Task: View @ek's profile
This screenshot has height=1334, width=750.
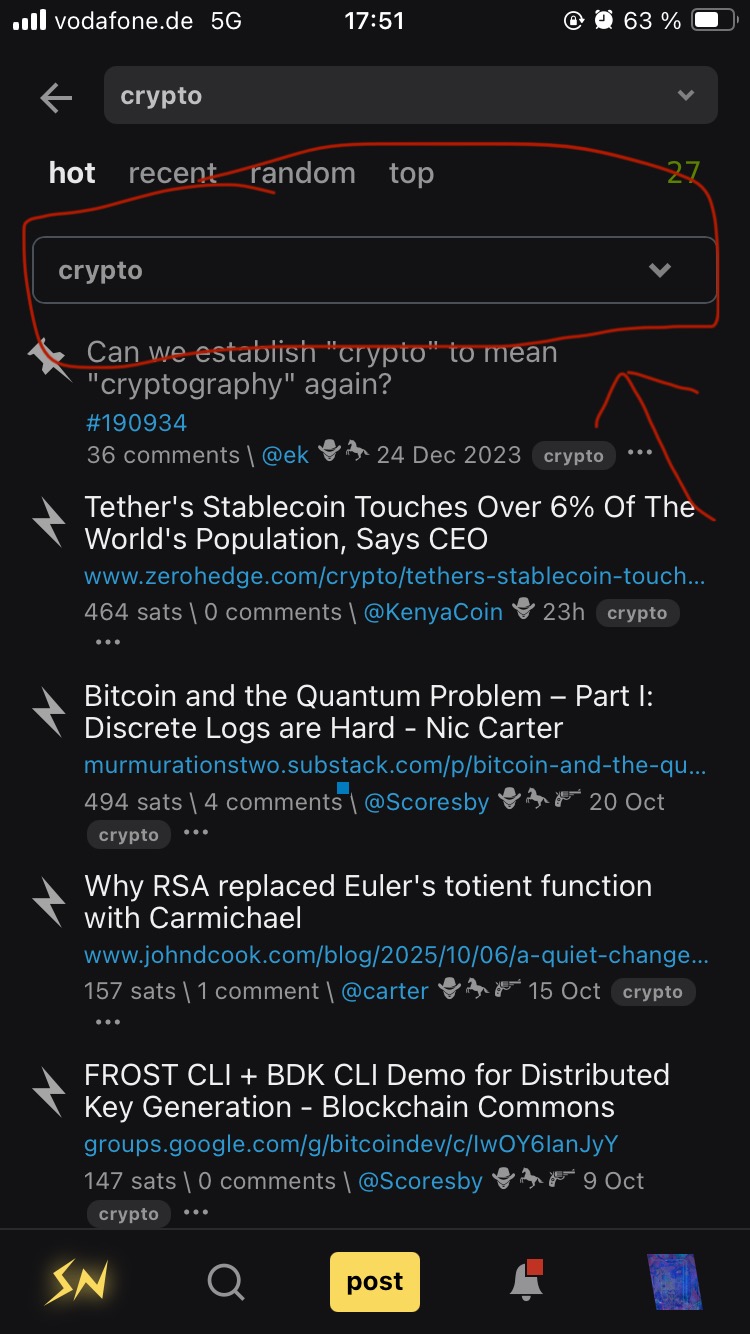Action: pos(285,455)
